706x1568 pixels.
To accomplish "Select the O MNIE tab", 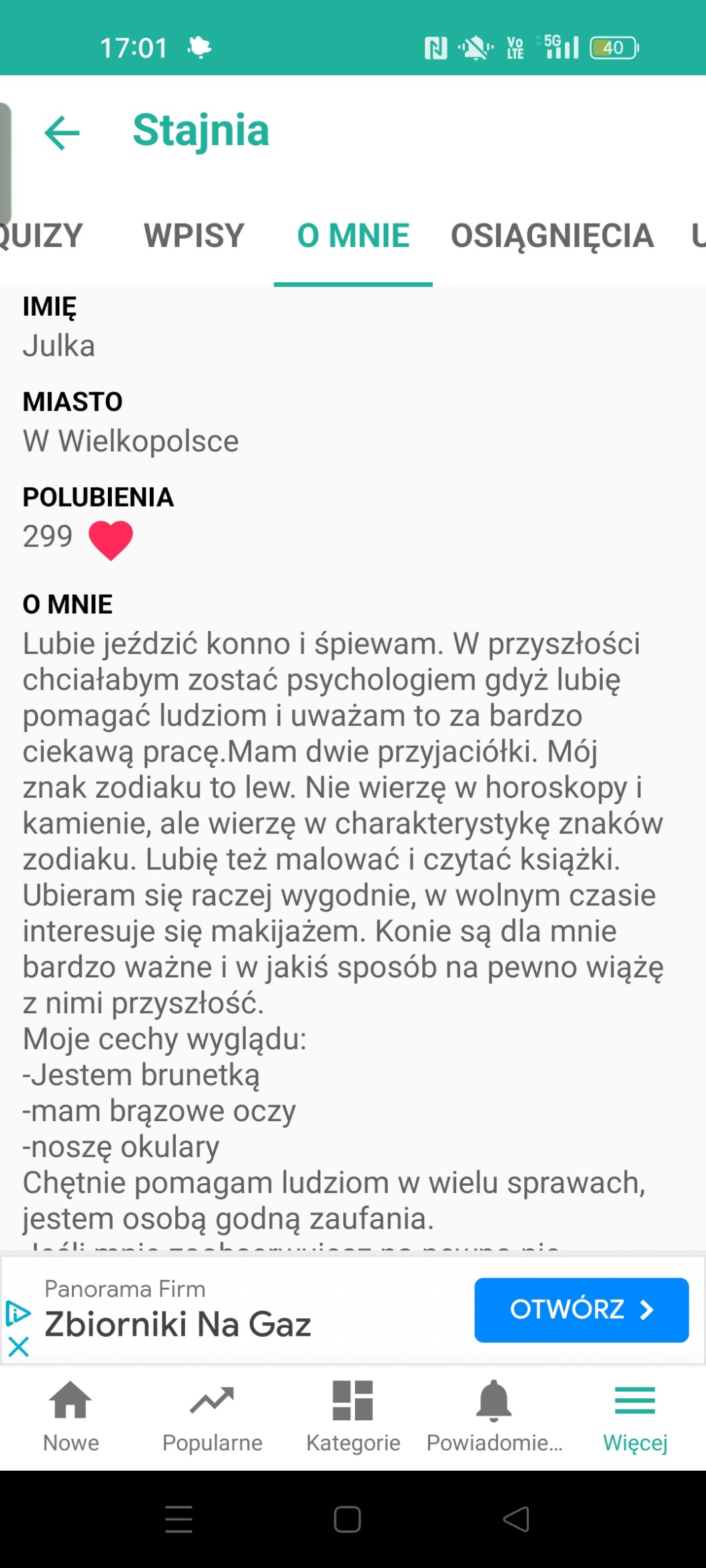I will (353, 236).
